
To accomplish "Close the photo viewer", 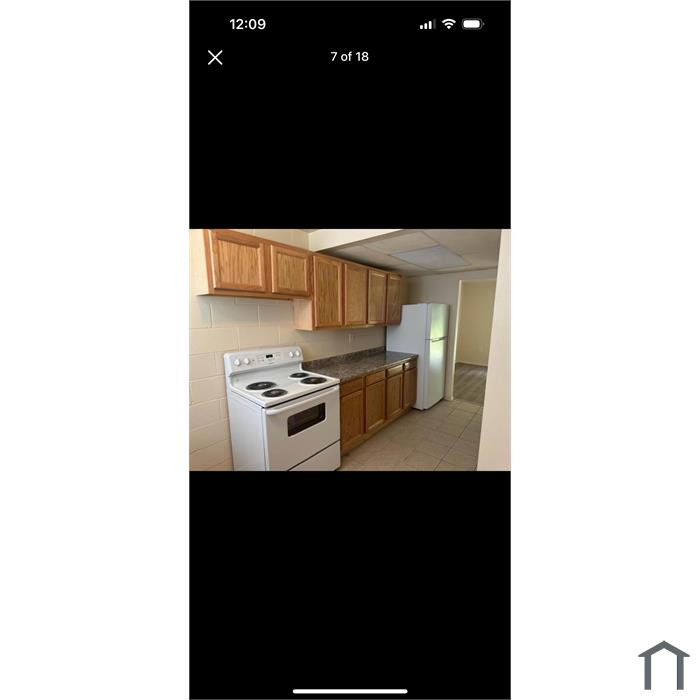I will 215,57.
